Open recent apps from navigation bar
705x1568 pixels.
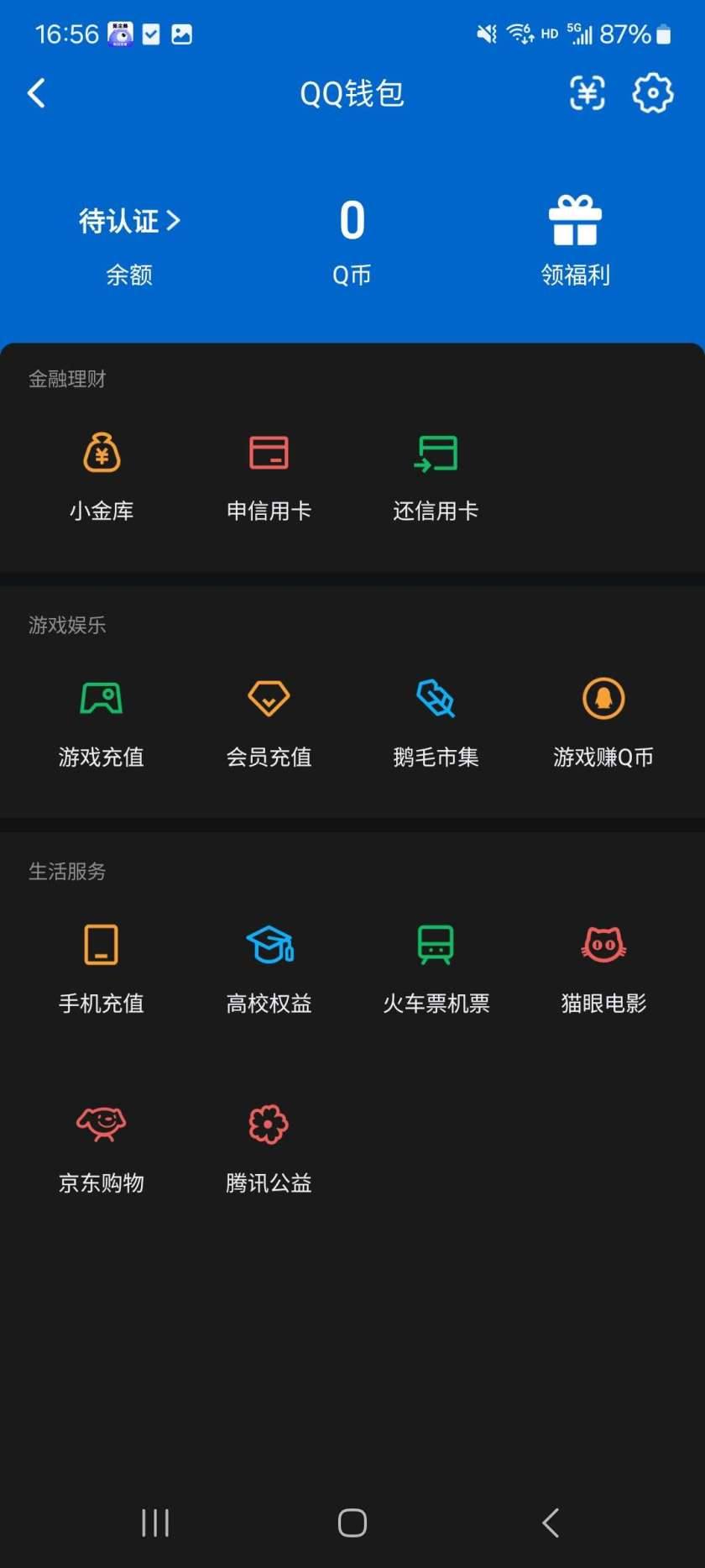pyautogui.click(x=155, y=1522)
